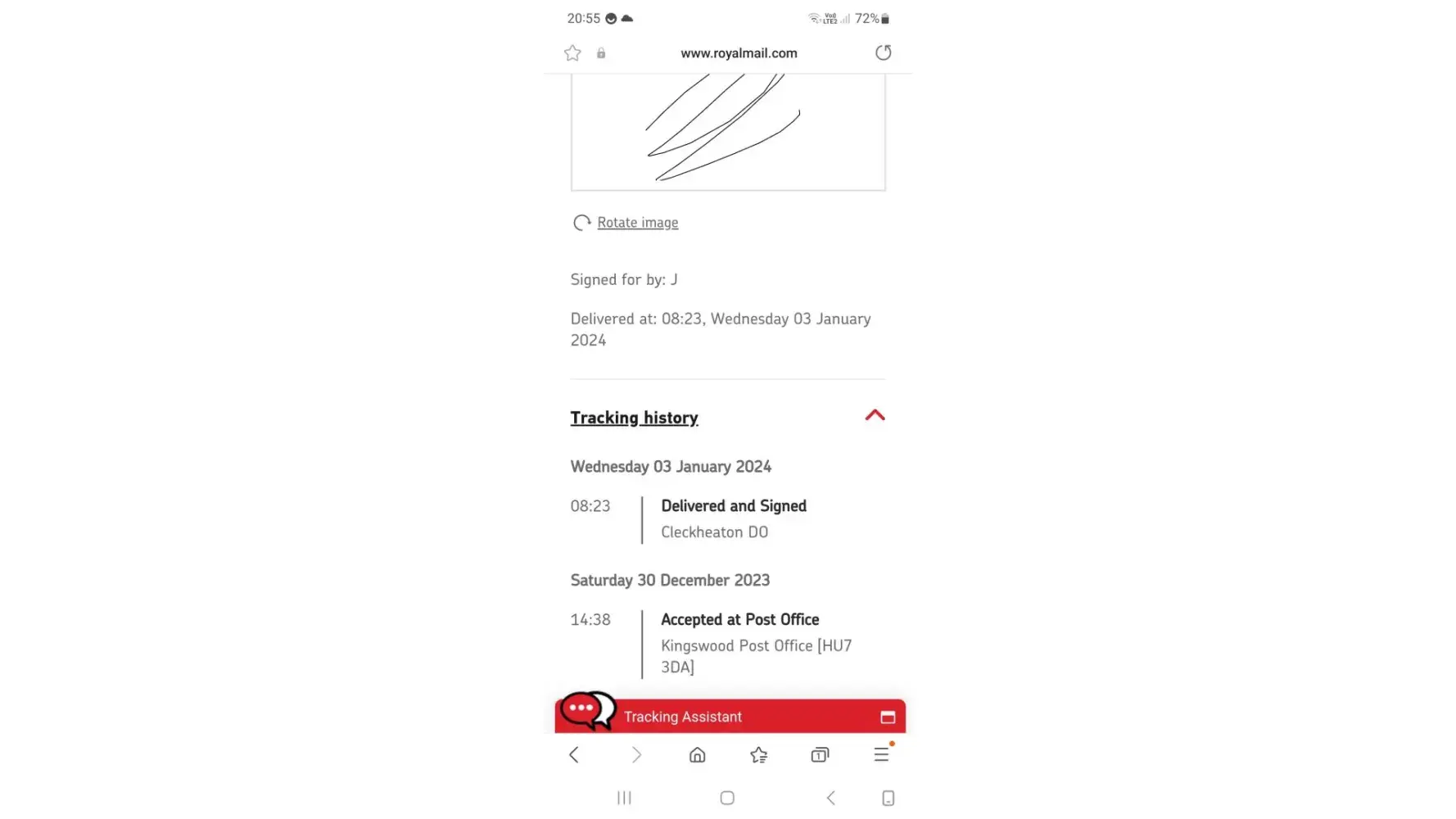Rotate the signature image
The height and width of the screenshot is (819, 1456).
point(636,223)
